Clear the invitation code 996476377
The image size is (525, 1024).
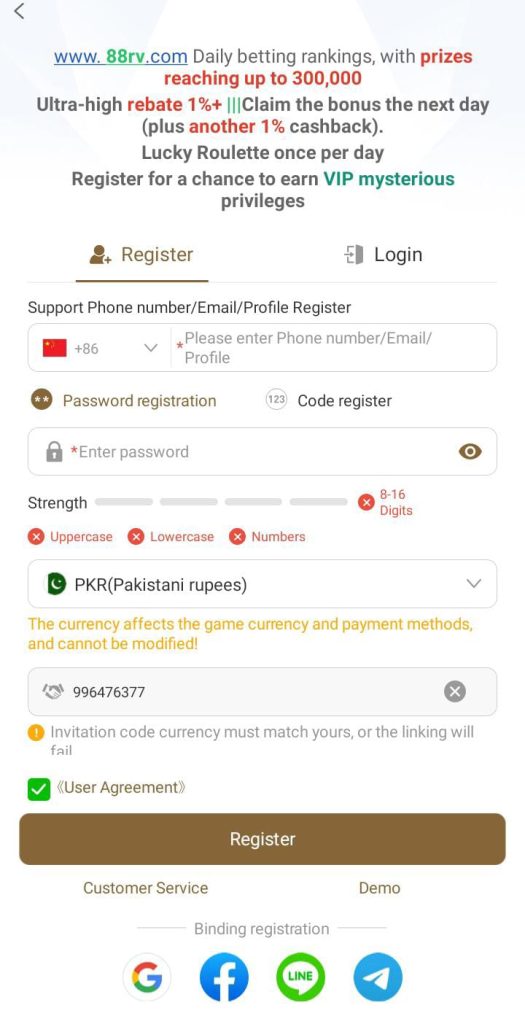455,692
